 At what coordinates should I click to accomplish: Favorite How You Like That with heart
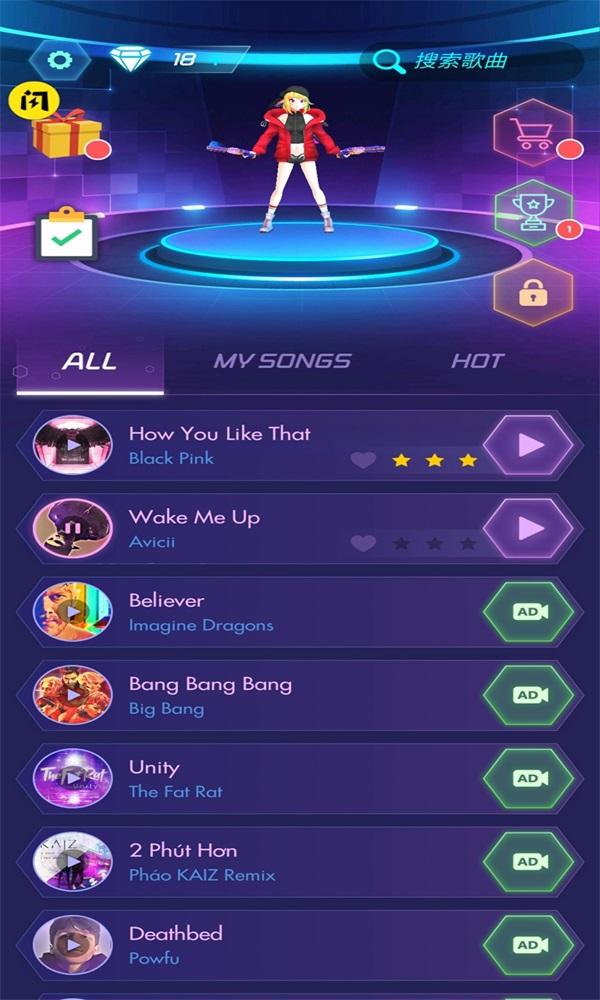tap(363, 460)
